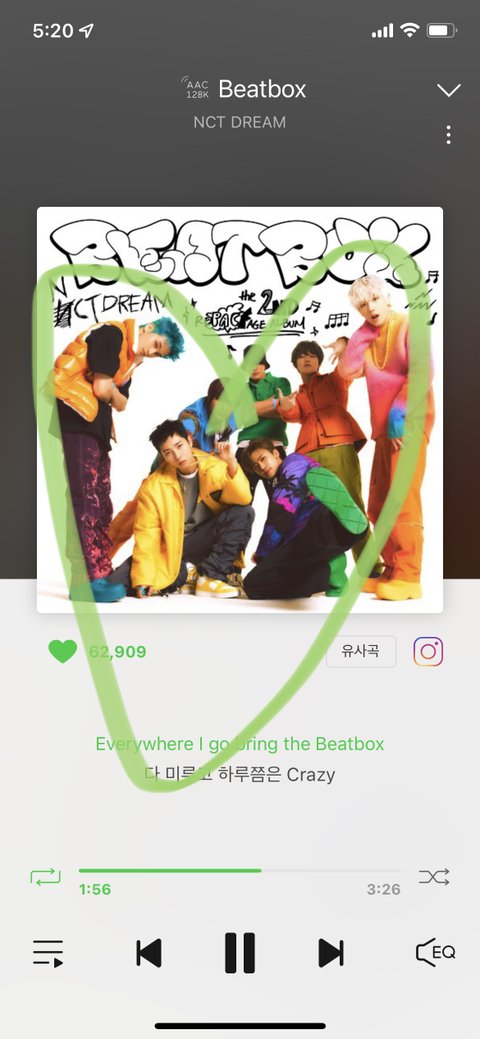Screen dimensions: 480x1039
Task: Unlike the song via green heart
Action: pos(62,651)
